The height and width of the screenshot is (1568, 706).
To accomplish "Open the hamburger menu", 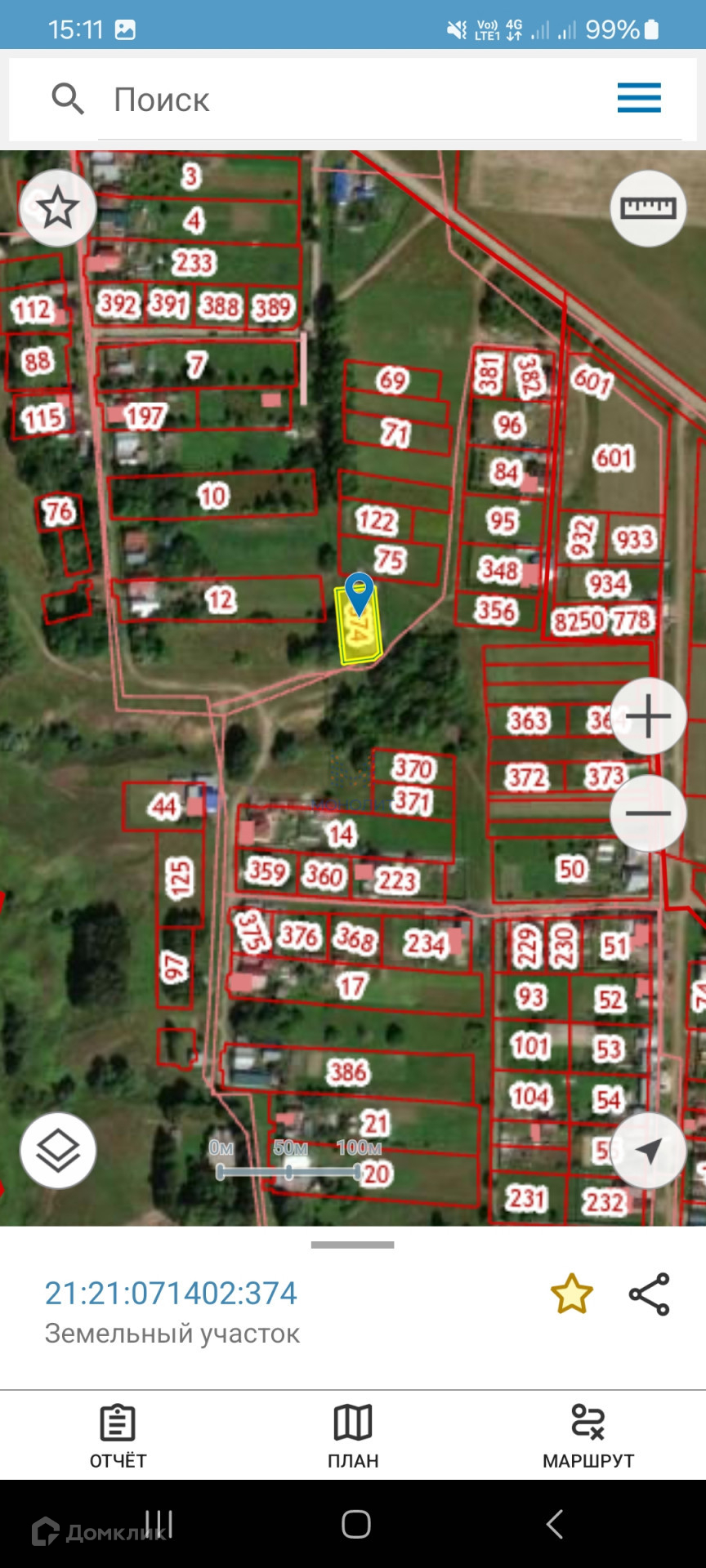I will [639, 98].
